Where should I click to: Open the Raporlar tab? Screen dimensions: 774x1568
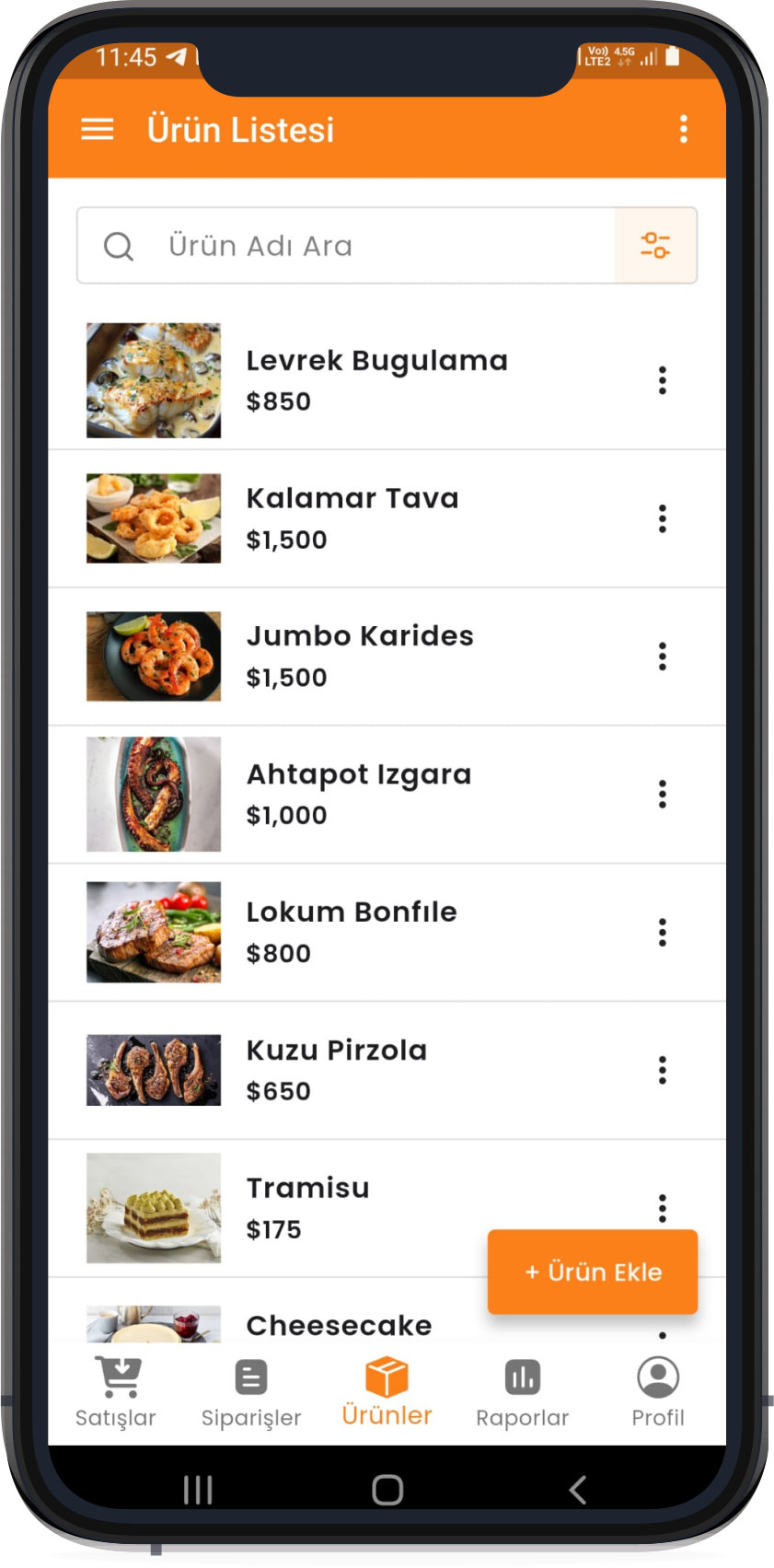click(x=522, y=1392)
